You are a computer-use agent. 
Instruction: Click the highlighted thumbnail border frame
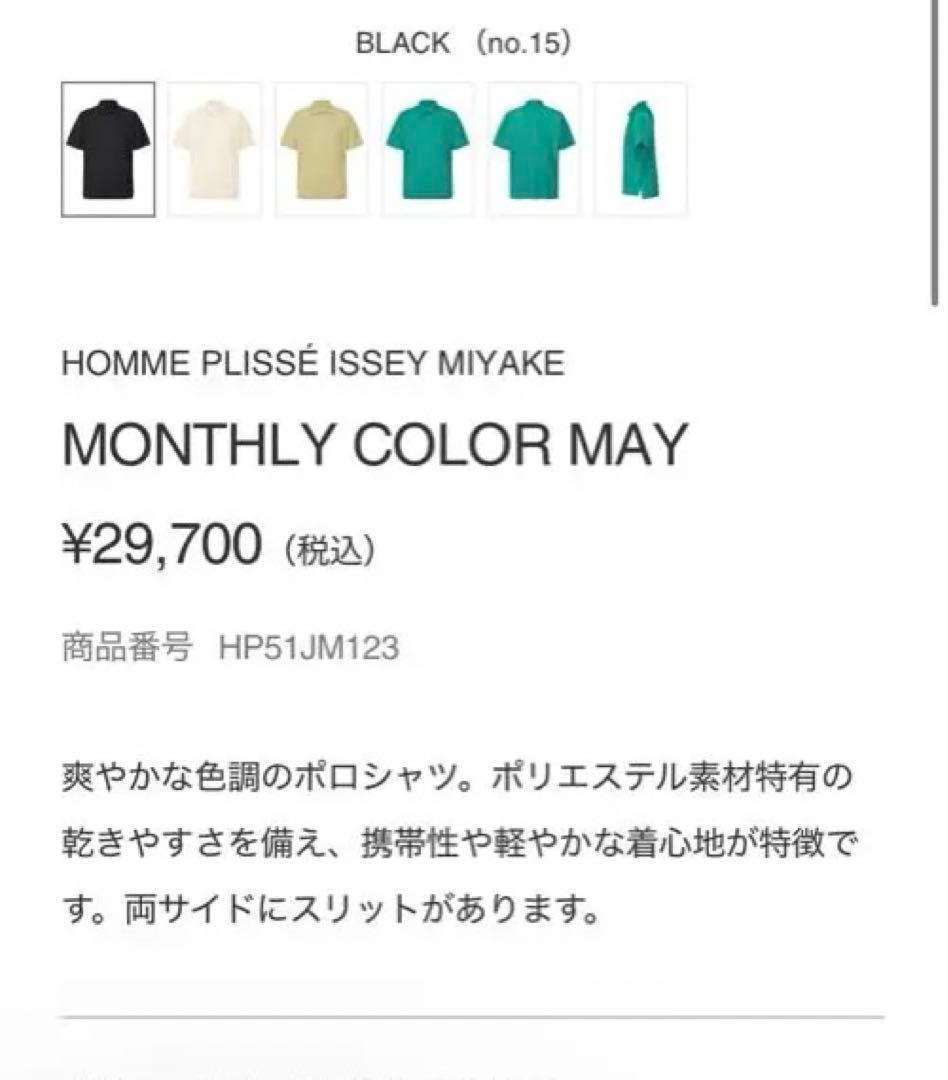(106, 150)
